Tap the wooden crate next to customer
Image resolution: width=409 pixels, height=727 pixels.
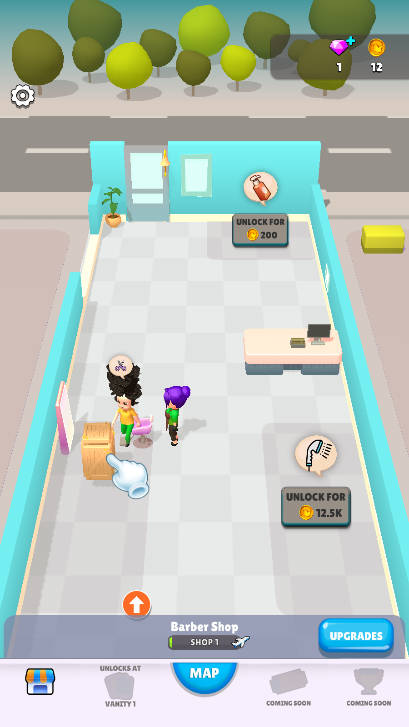coord(98,450)
